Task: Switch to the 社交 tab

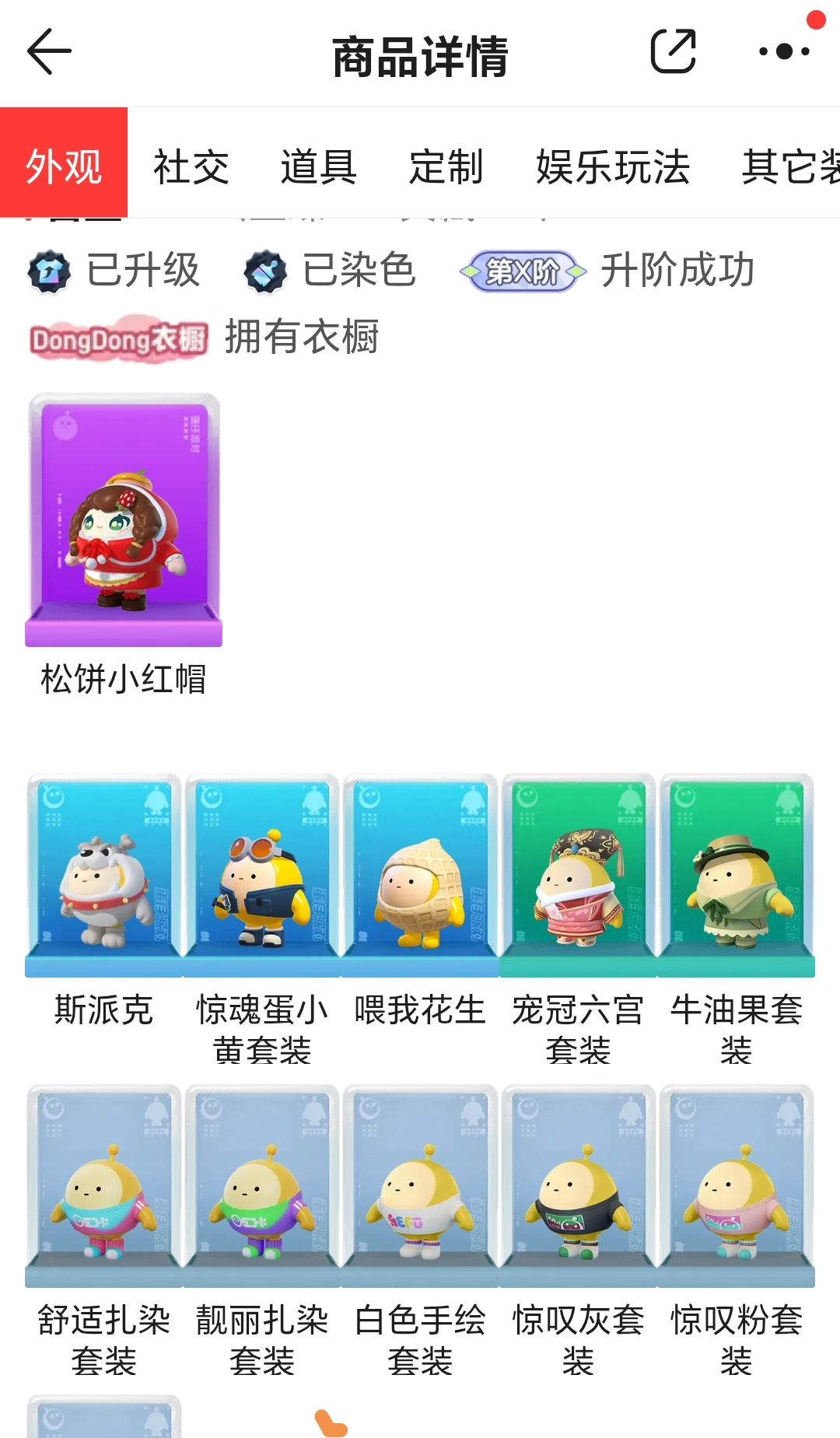Action: tap(191, 166)
